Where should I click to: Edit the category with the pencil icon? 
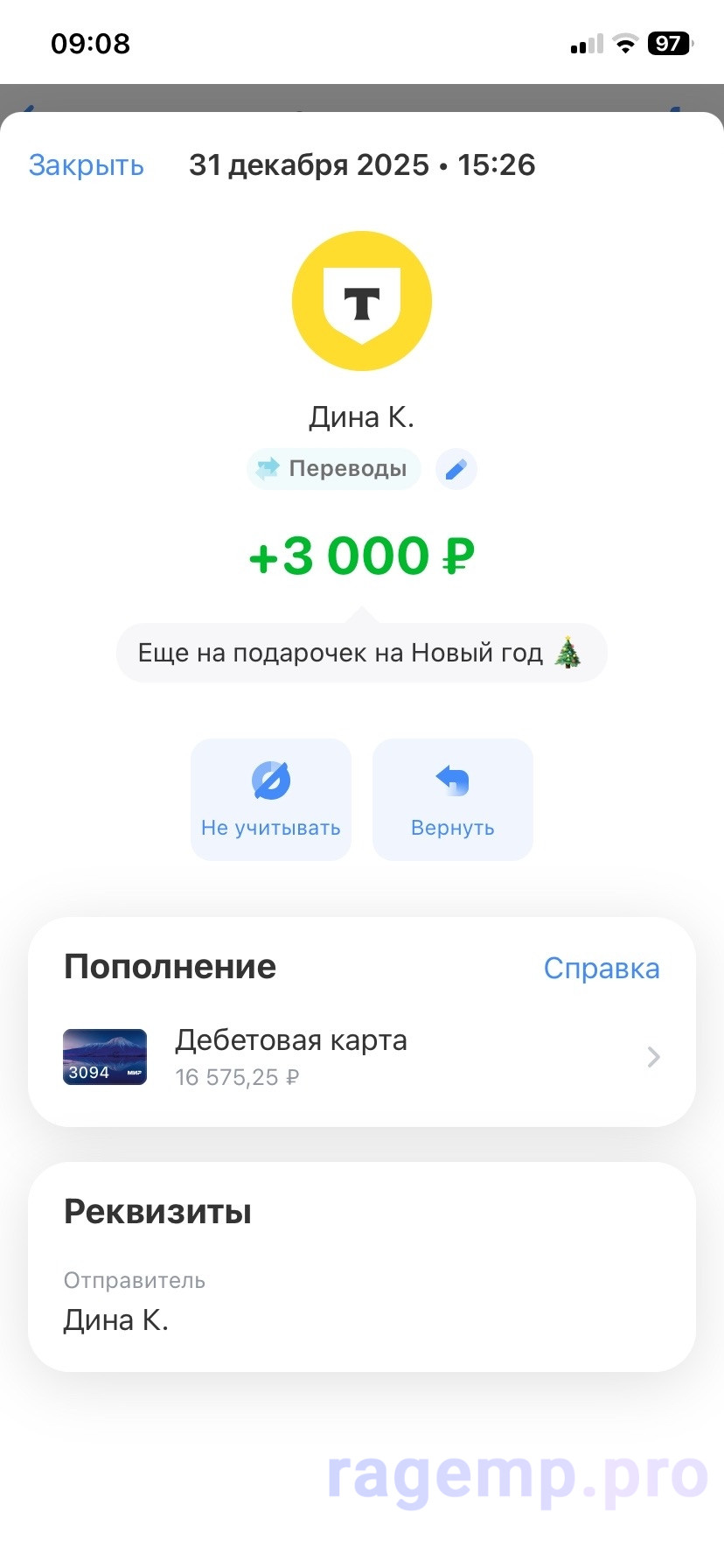point(456,469)
